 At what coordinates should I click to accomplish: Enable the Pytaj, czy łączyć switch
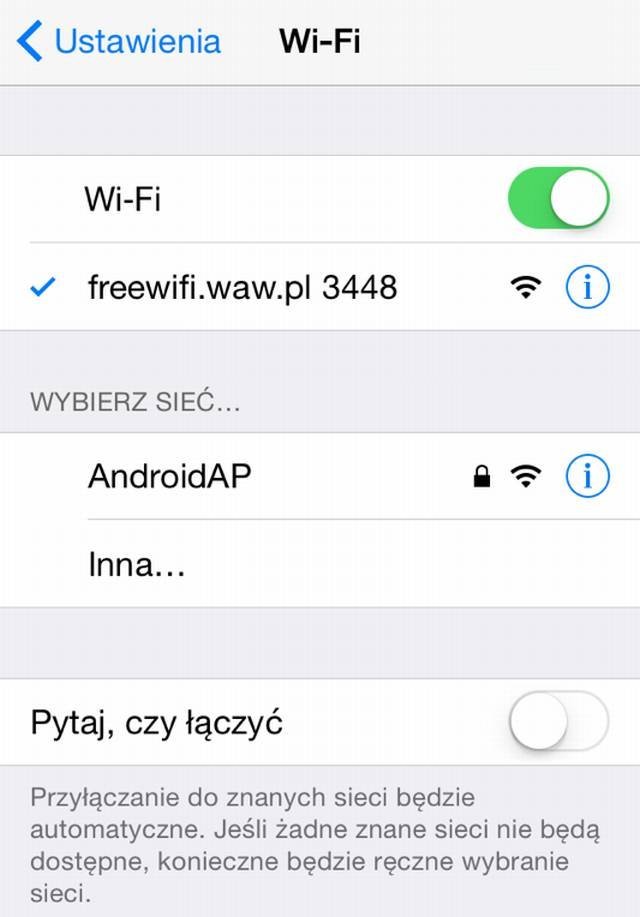pyautogui.click(x=558, y=721)
